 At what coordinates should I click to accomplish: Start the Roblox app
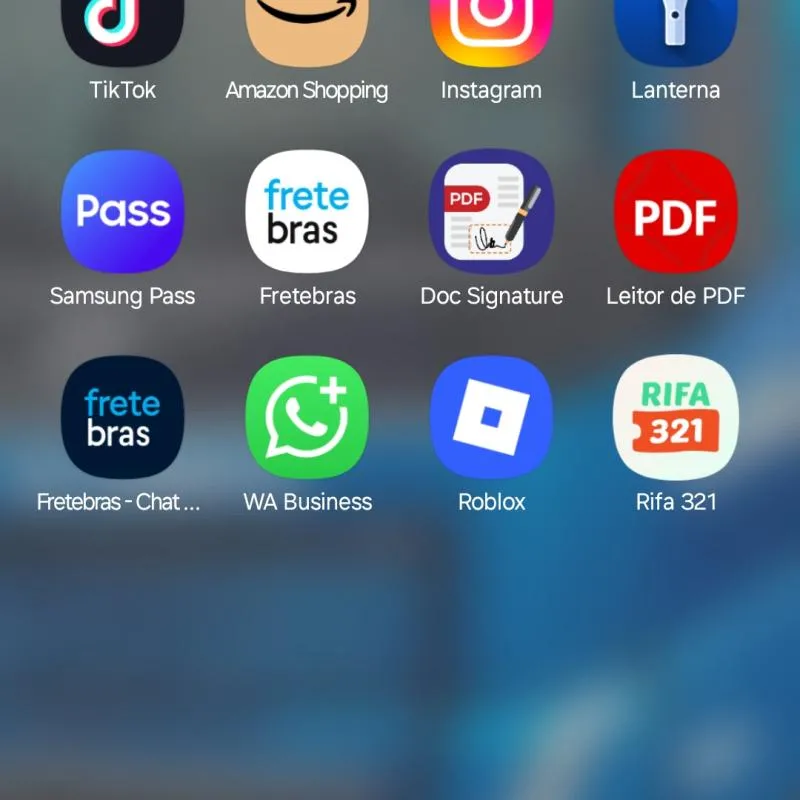(491, 418)
